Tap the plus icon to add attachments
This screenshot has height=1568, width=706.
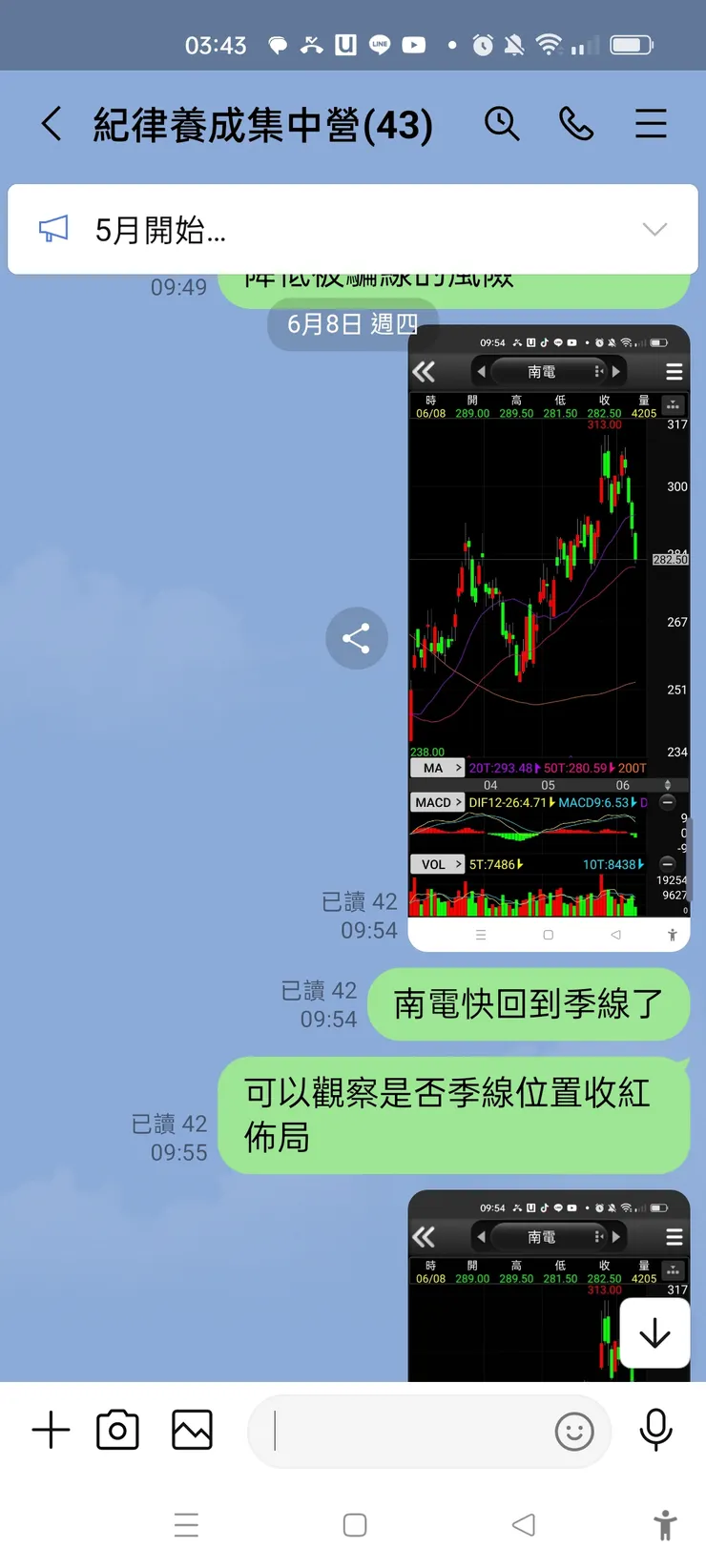(51, 1429)
